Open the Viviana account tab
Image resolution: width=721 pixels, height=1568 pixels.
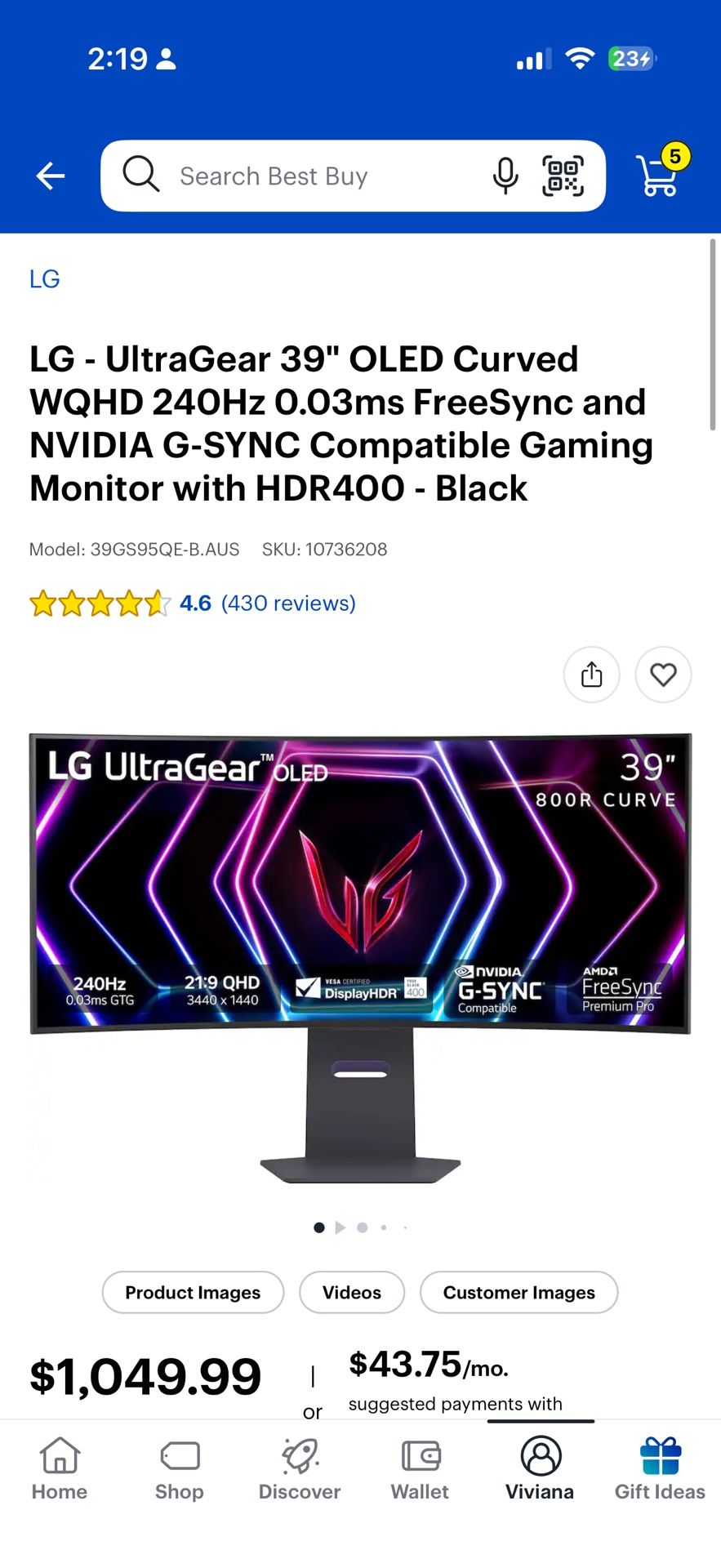pos(540,1470)
